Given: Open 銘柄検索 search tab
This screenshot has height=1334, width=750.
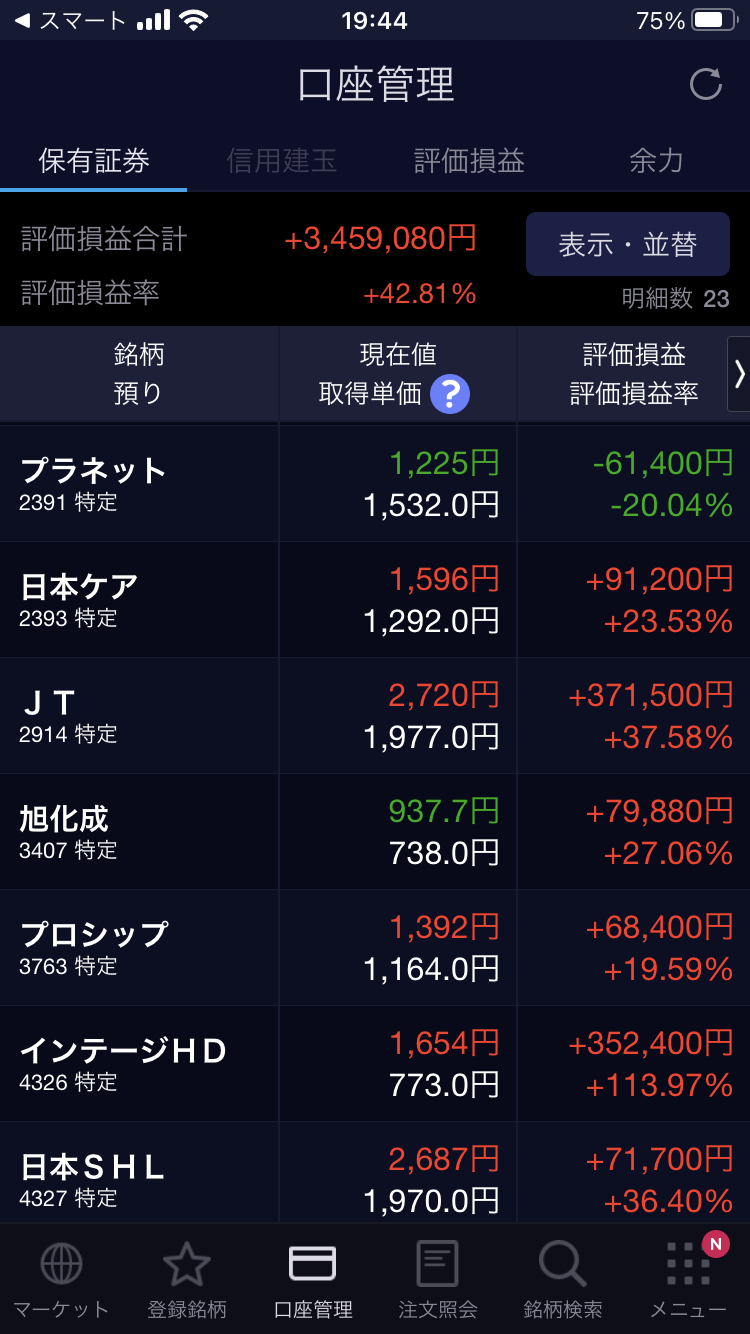Looking at the screenshot, I should point(563,1280).
